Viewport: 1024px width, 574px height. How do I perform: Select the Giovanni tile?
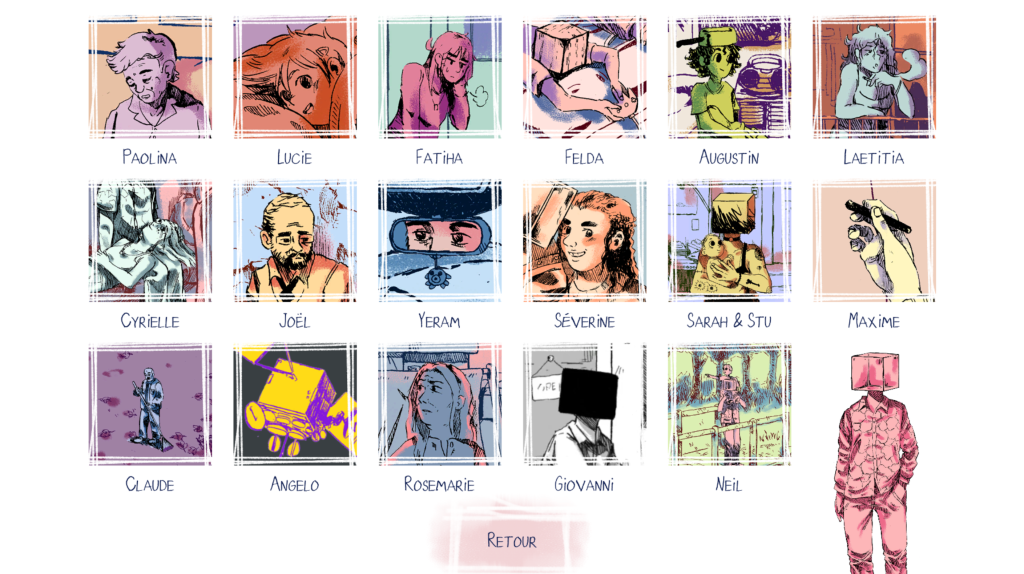(x=584, y=405)
